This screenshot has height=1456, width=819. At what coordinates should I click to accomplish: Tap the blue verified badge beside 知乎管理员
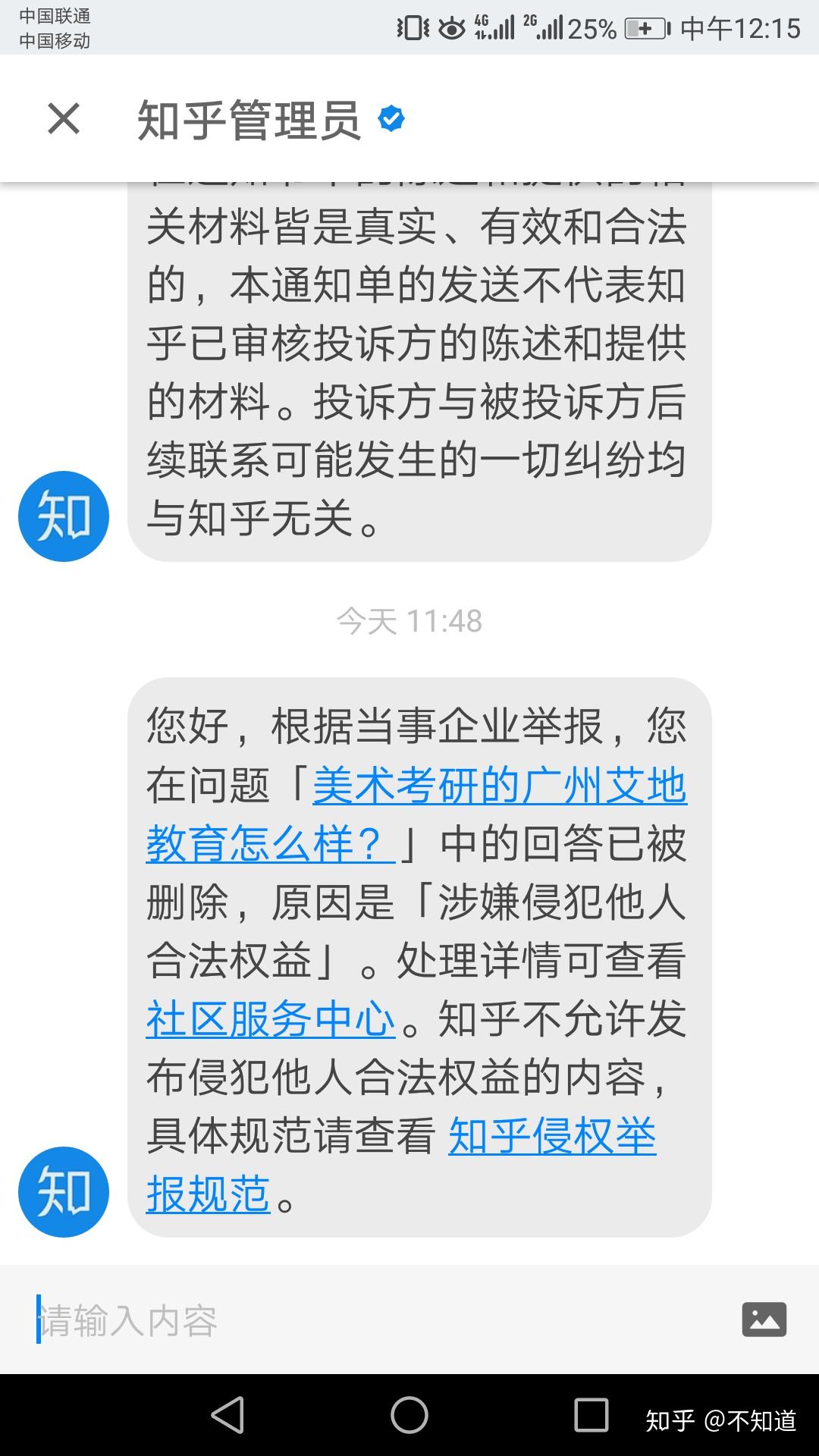(391, 118)
